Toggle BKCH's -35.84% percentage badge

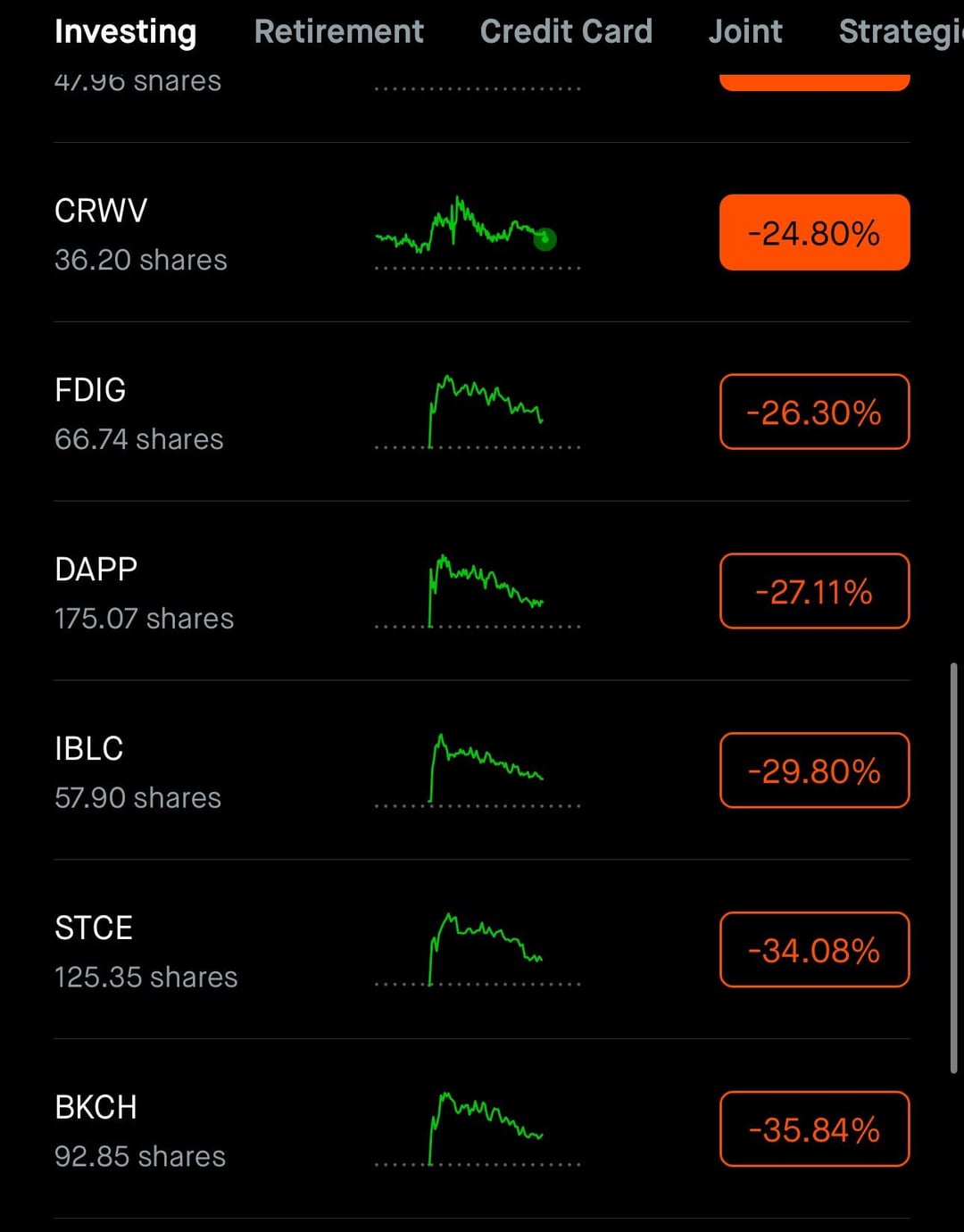point(814,1130)
